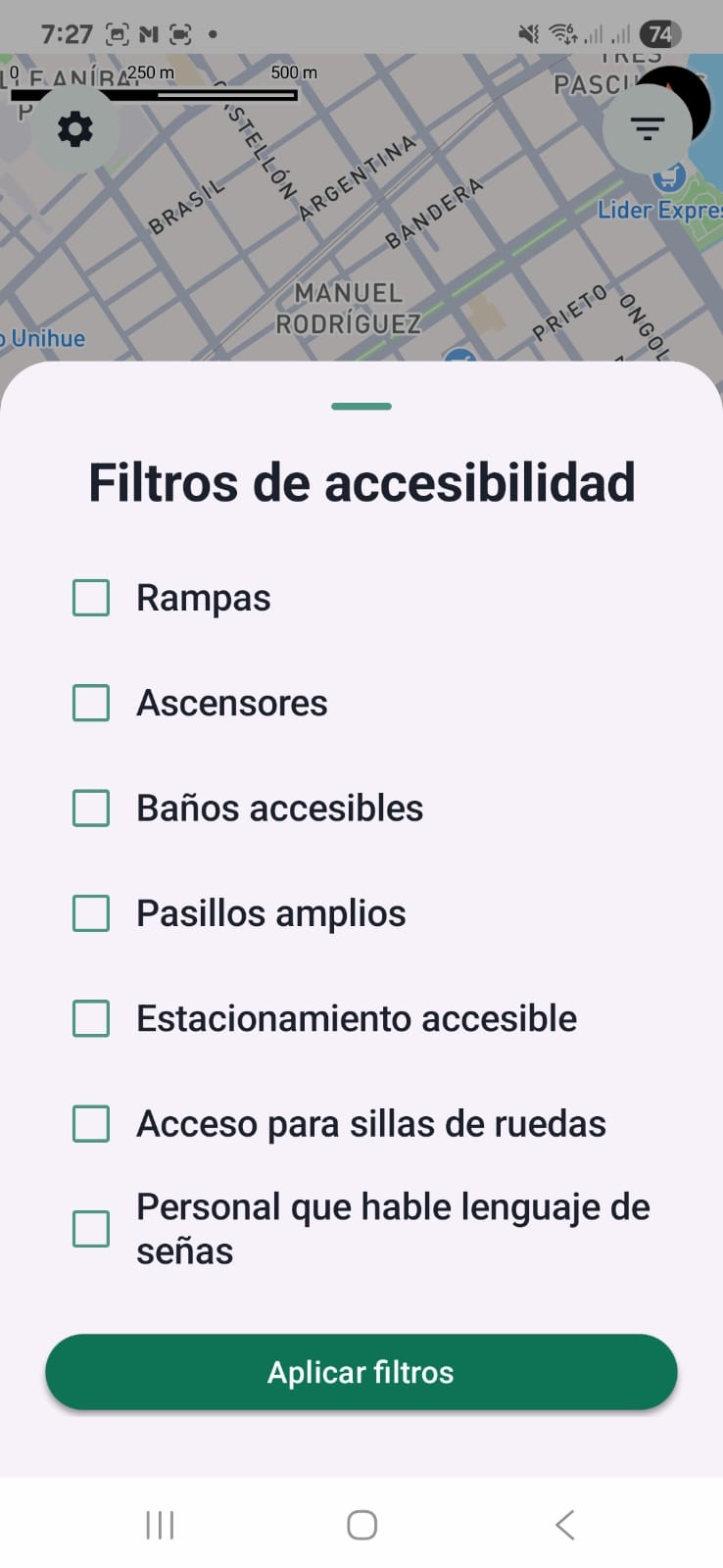723x1568 pixels.
Task: Open the map settings gear icon
Action: (76, 128)
